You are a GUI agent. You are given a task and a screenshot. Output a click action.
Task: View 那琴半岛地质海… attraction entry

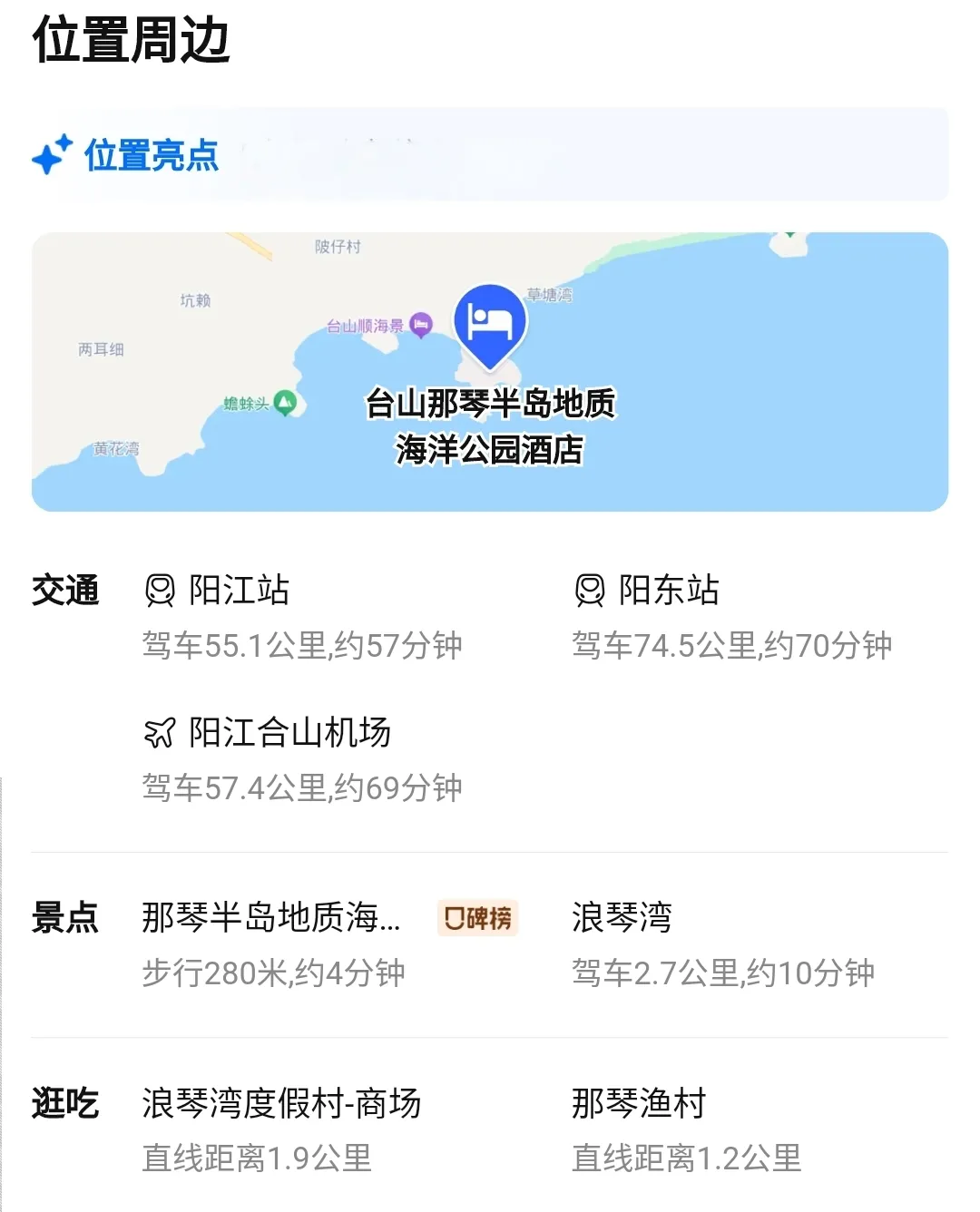(270, 918)
